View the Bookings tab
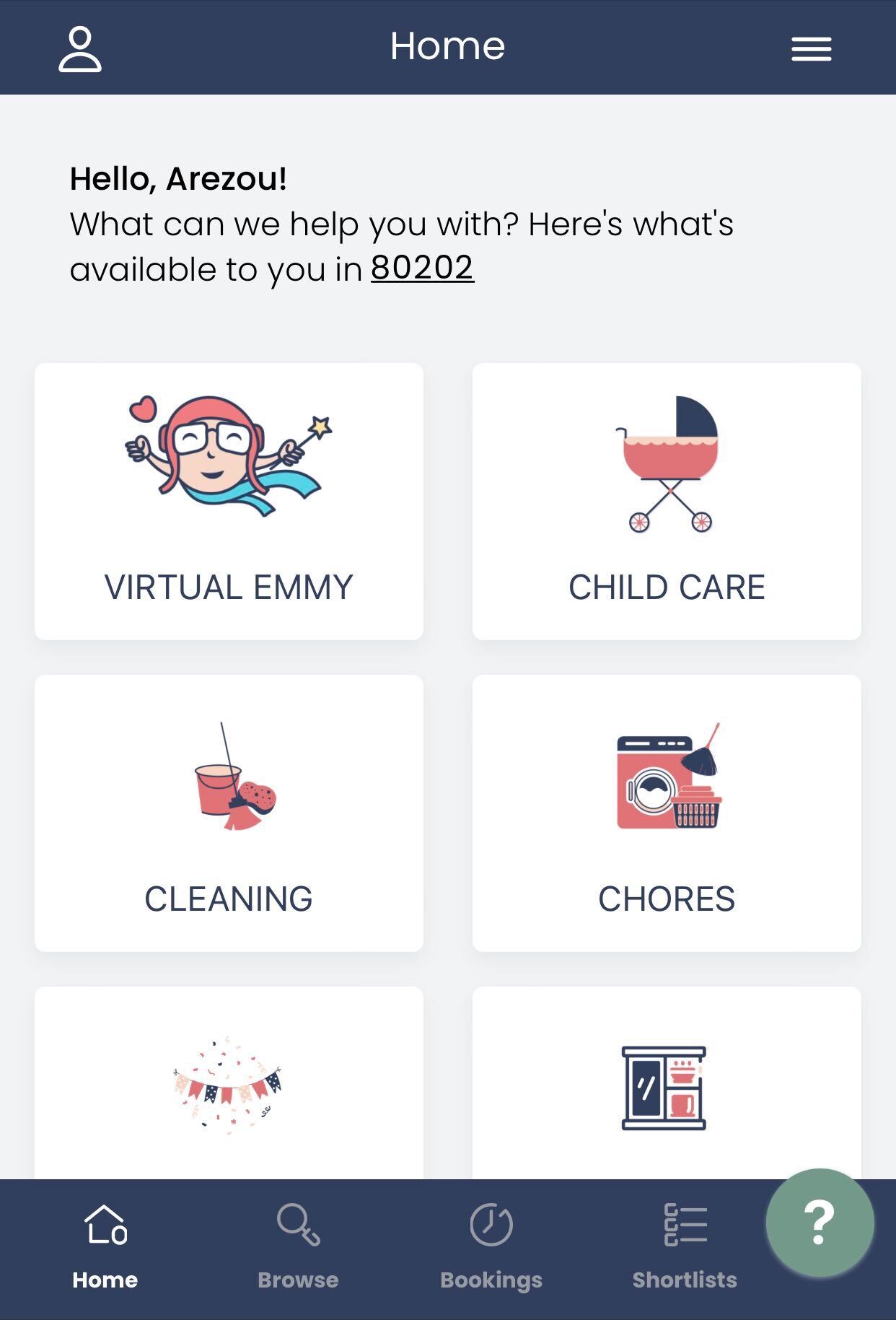 pyautogui.click(x=491, y=1247)
